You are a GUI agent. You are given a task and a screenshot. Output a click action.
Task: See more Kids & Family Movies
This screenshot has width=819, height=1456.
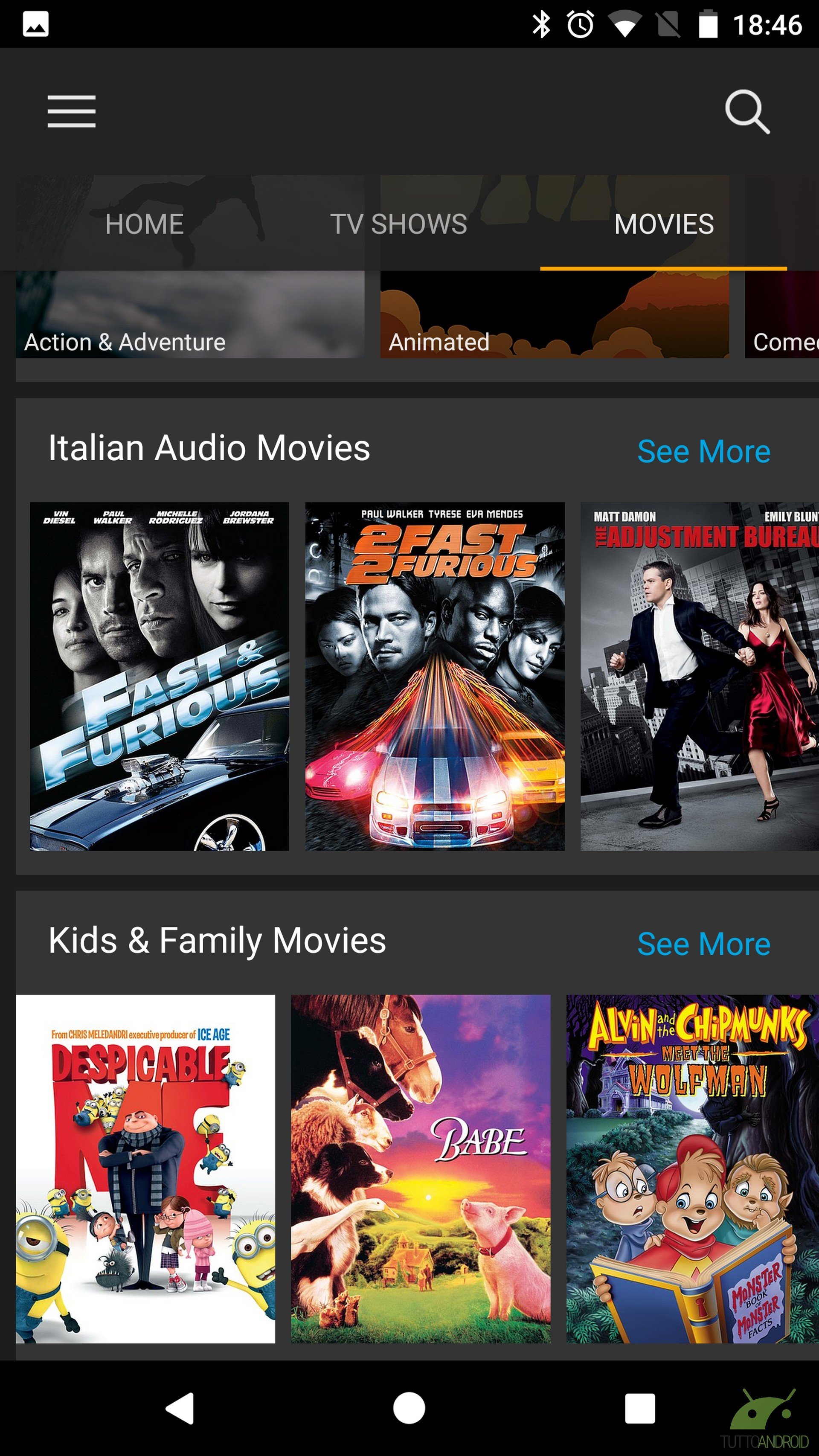coord(704,943)
